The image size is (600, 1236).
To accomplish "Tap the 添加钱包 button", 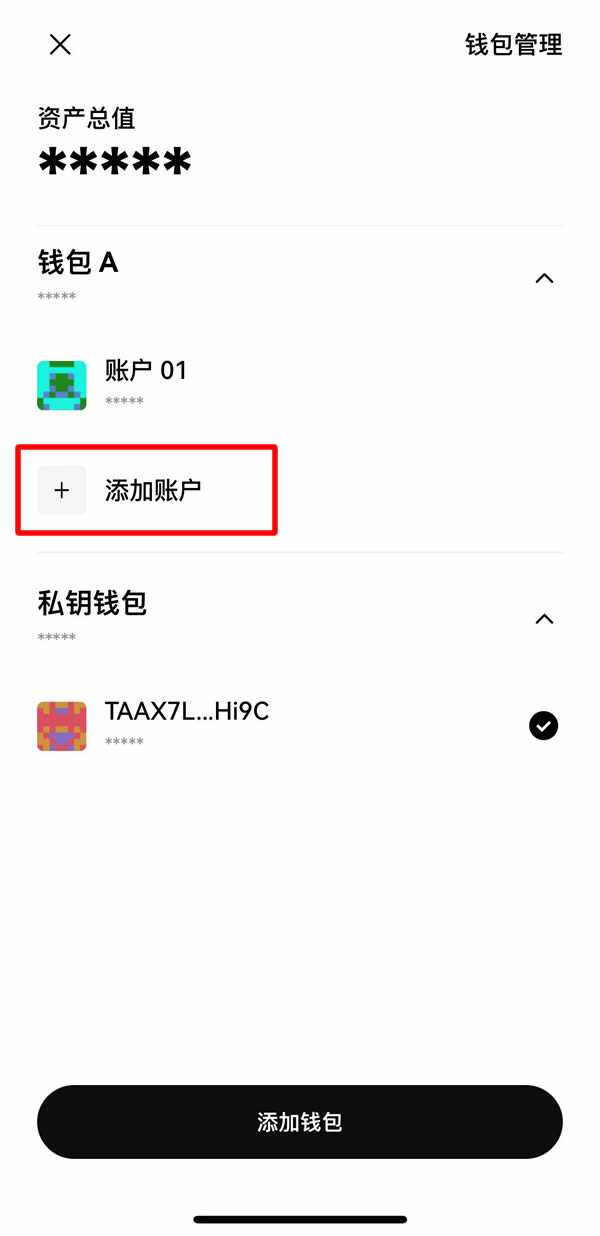I will tap(300, 1122).
